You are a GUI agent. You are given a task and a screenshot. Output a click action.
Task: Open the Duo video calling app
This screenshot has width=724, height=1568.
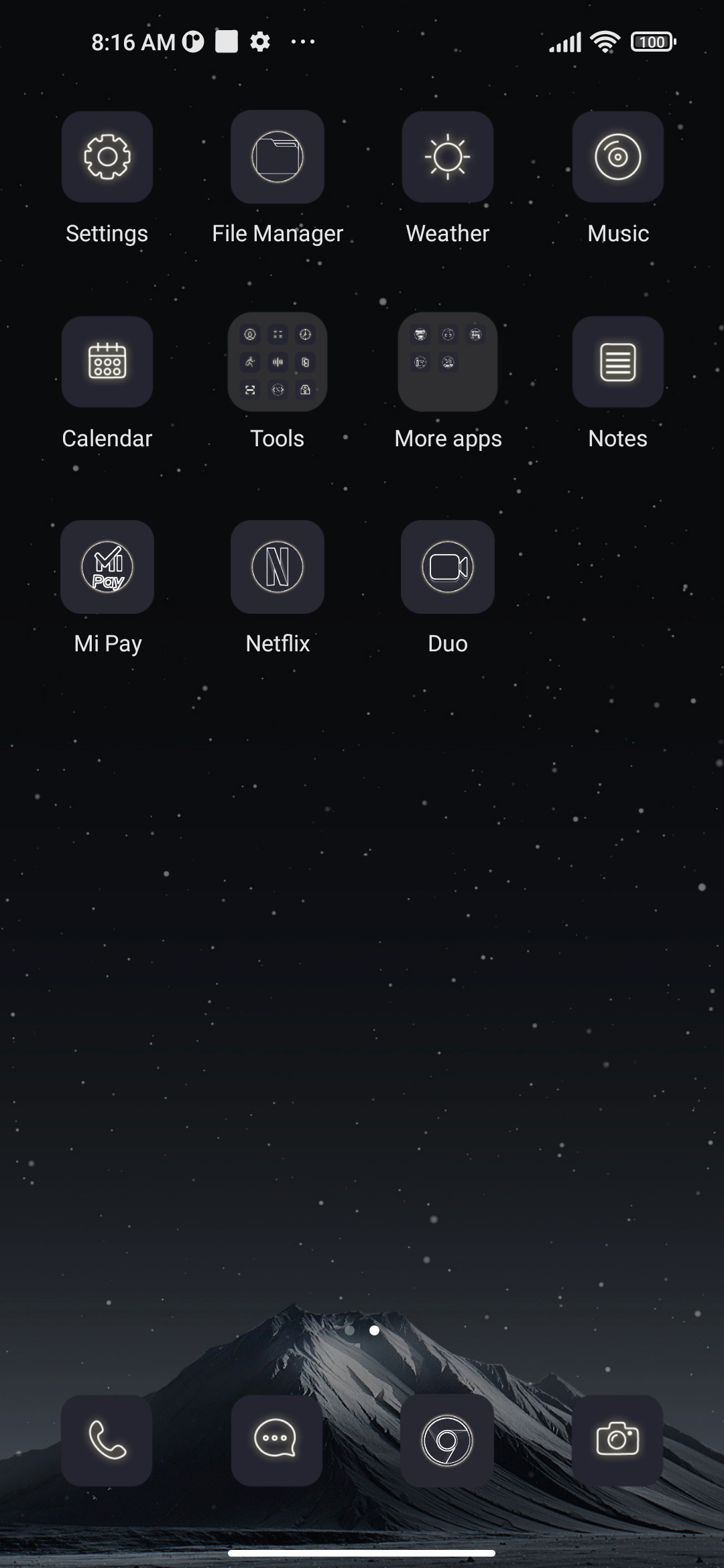(x=448, y=567)
